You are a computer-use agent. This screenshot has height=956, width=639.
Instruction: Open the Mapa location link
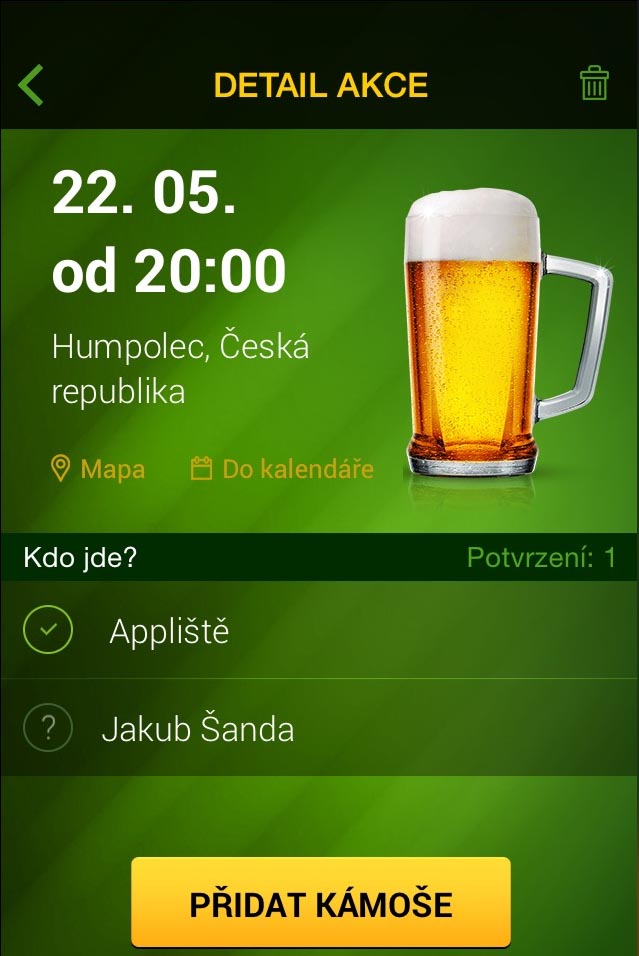[99, 469]
